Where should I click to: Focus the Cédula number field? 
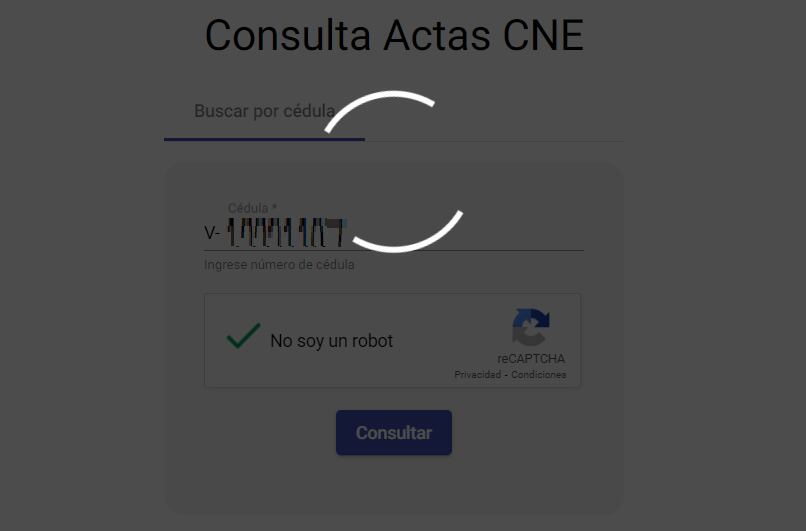click(x=400, y=234)
